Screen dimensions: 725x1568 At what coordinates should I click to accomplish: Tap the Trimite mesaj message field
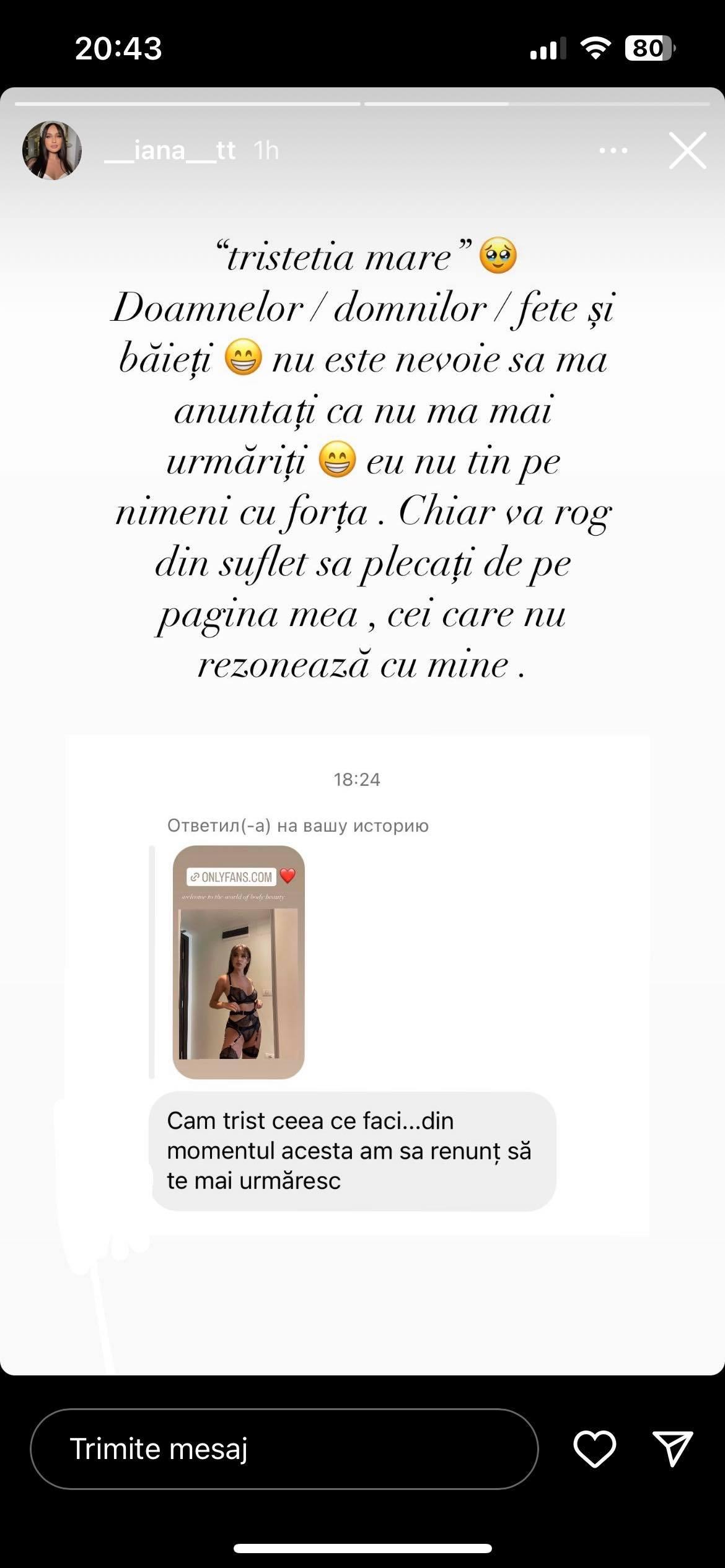click(284, 1450)
